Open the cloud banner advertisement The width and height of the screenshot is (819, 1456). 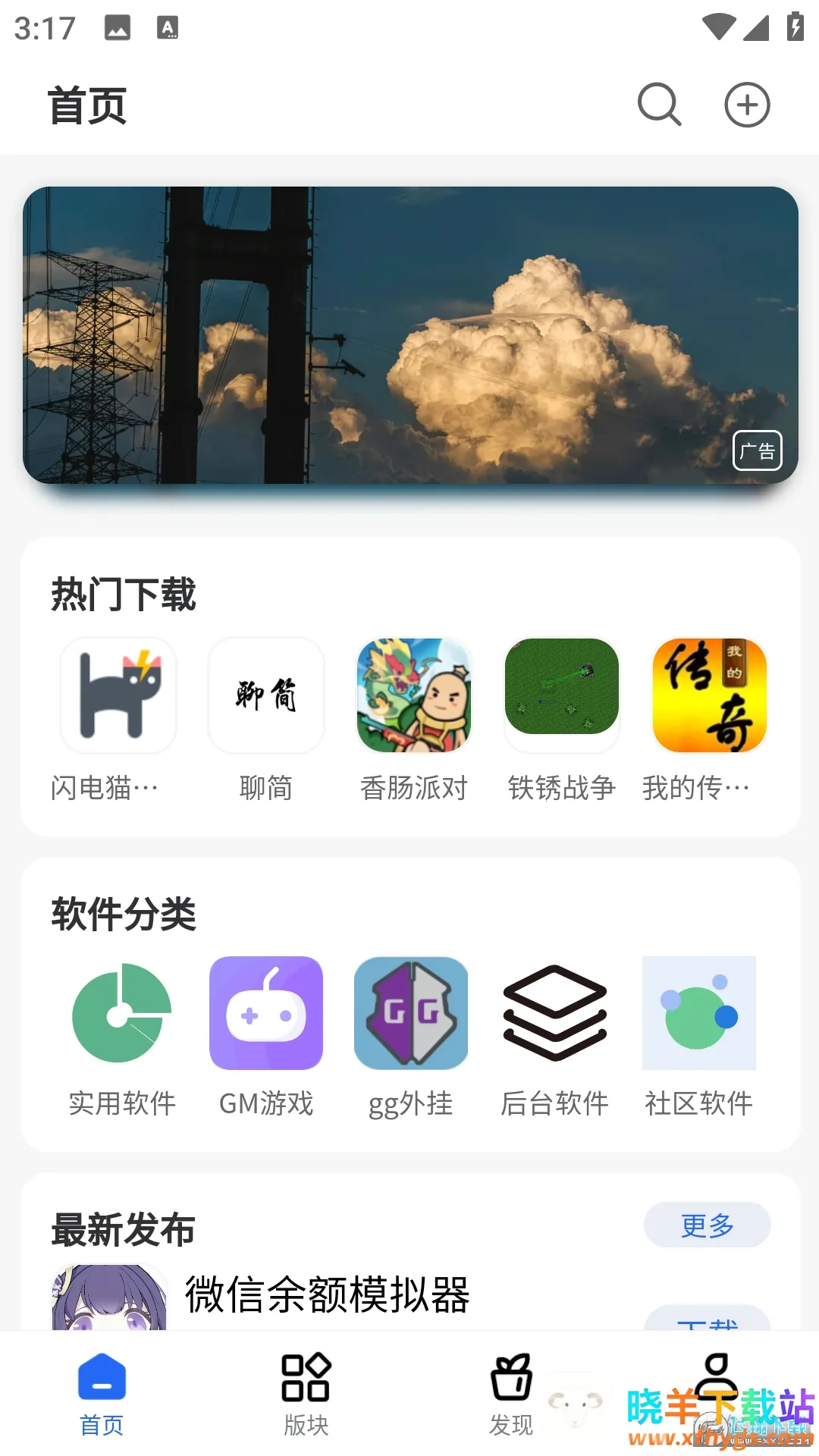coord(410,334)
